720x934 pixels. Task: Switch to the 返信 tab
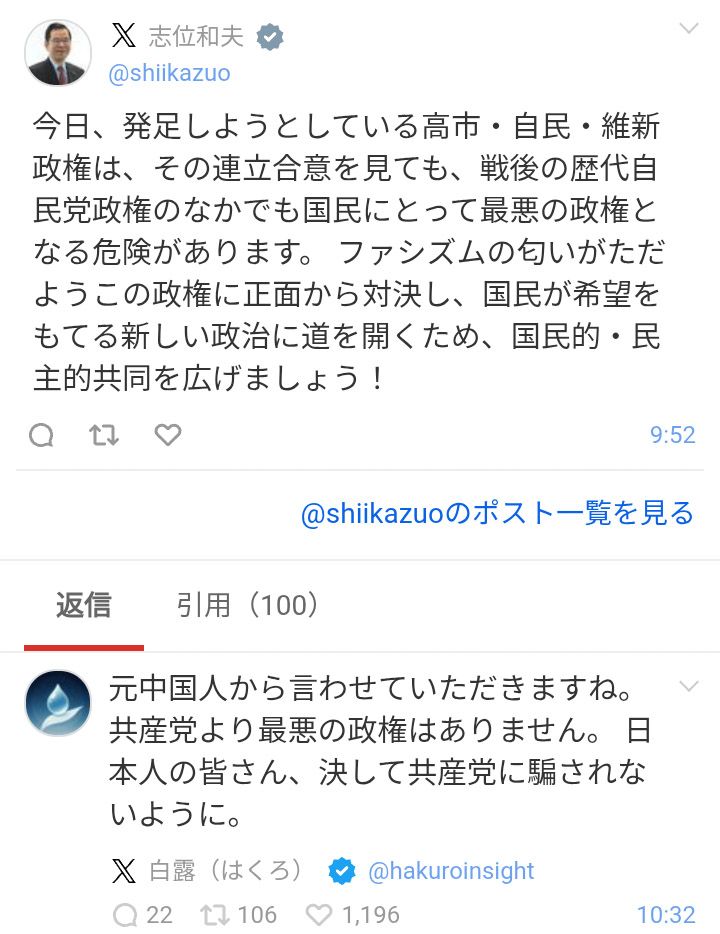84,605
